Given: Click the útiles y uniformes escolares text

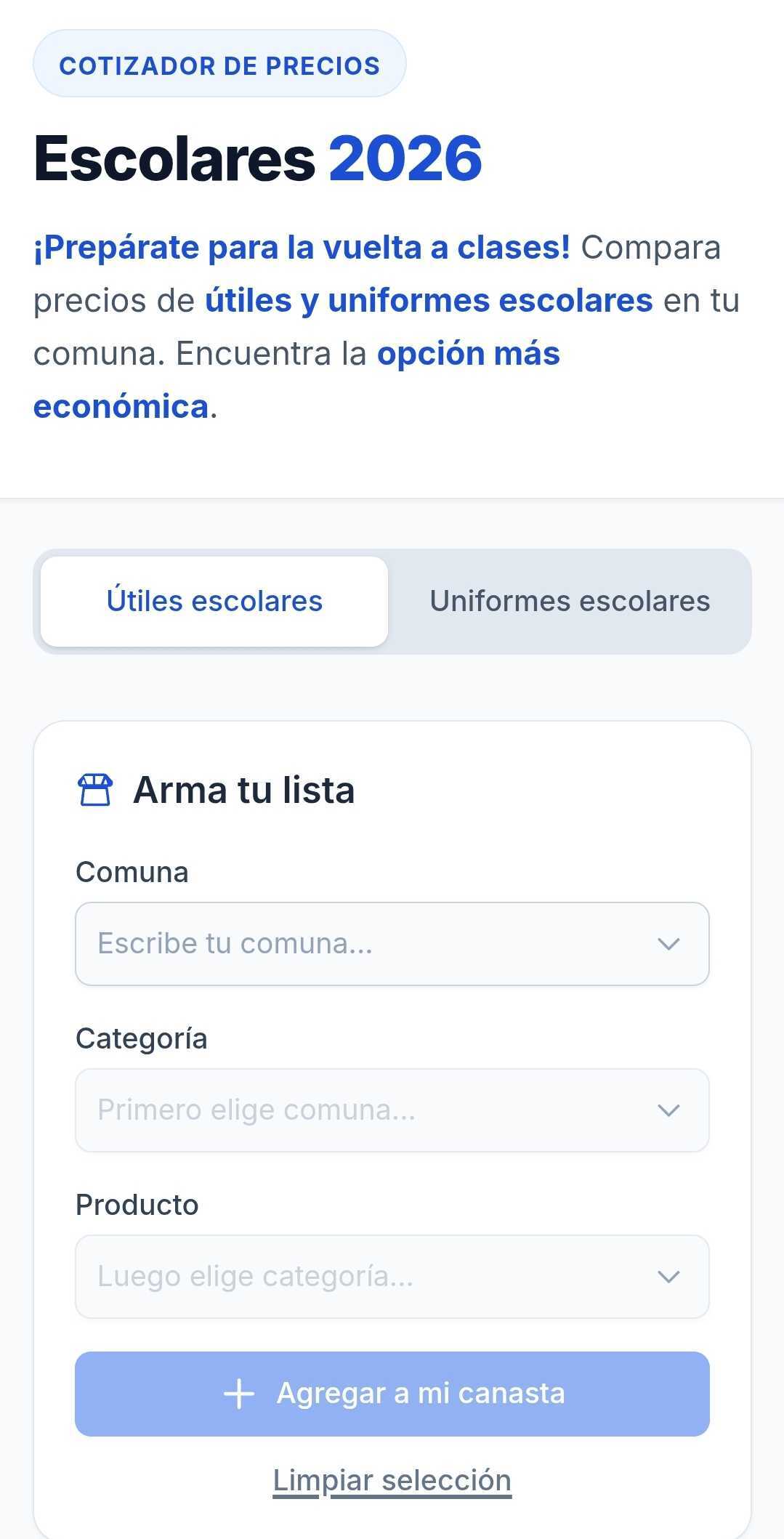Looking at the screenshot, I should point(429,300).
